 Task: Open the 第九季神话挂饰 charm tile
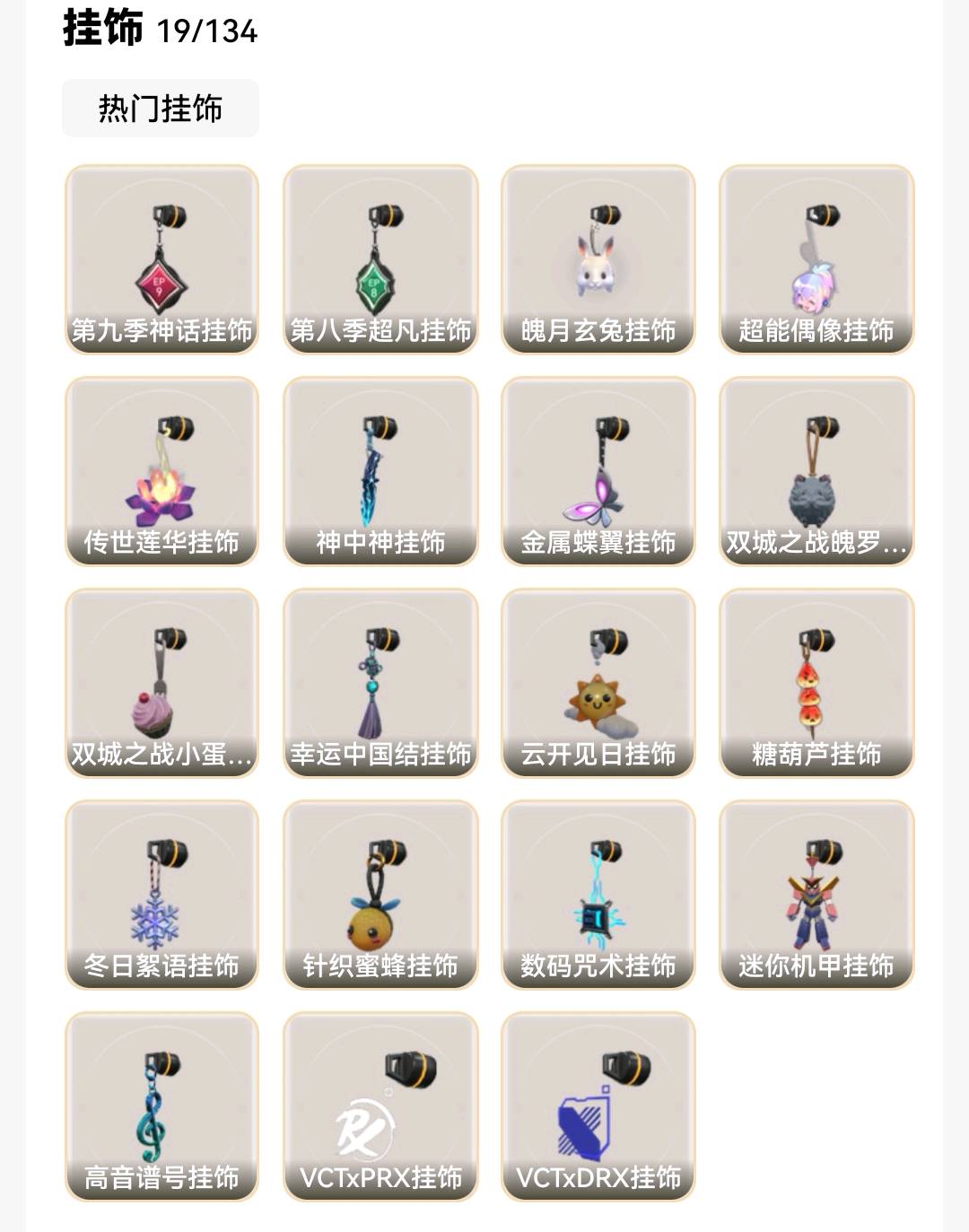click(x=161, y=259)
